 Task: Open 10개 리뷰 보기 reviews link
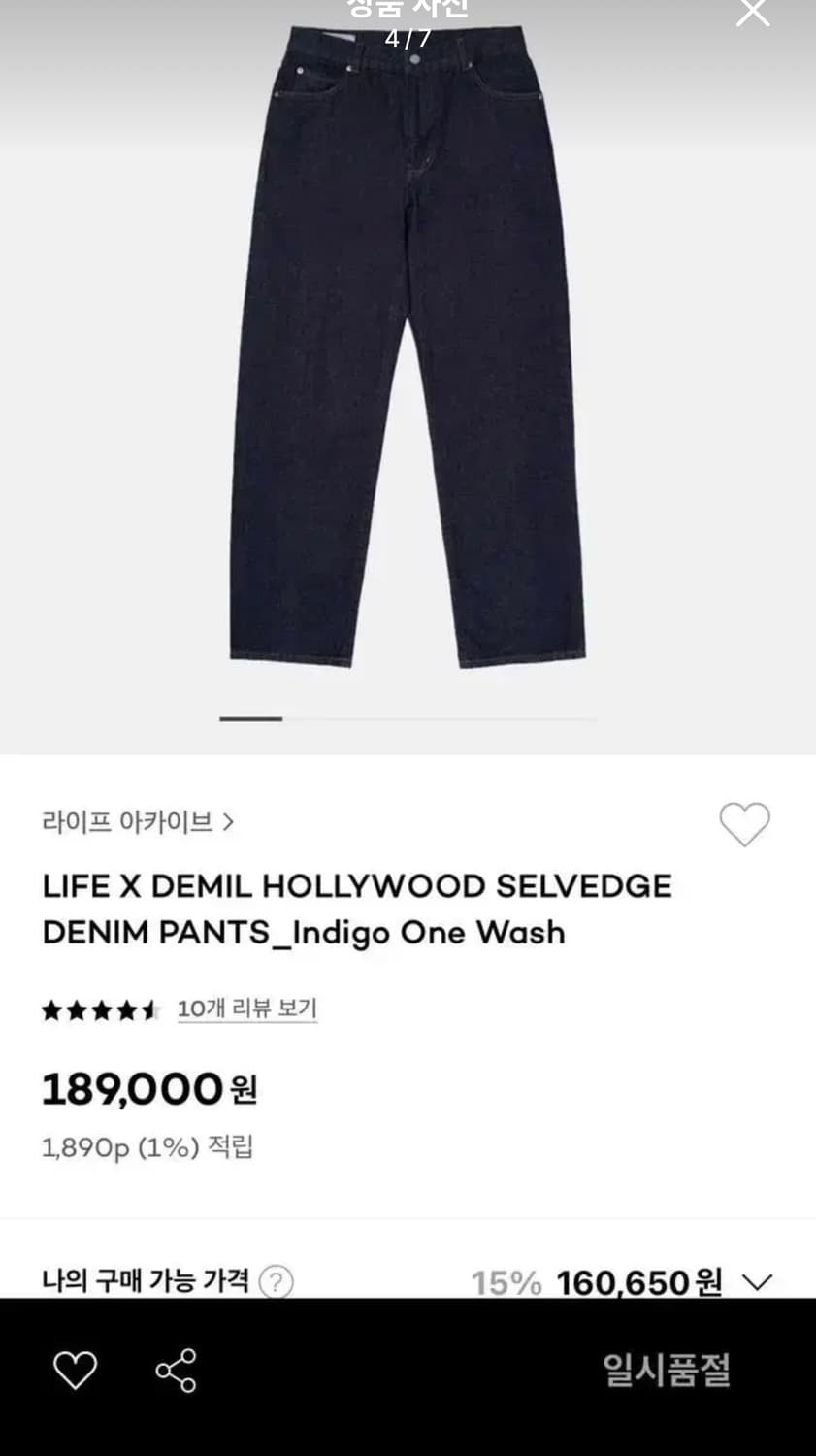click(246, 1009)
